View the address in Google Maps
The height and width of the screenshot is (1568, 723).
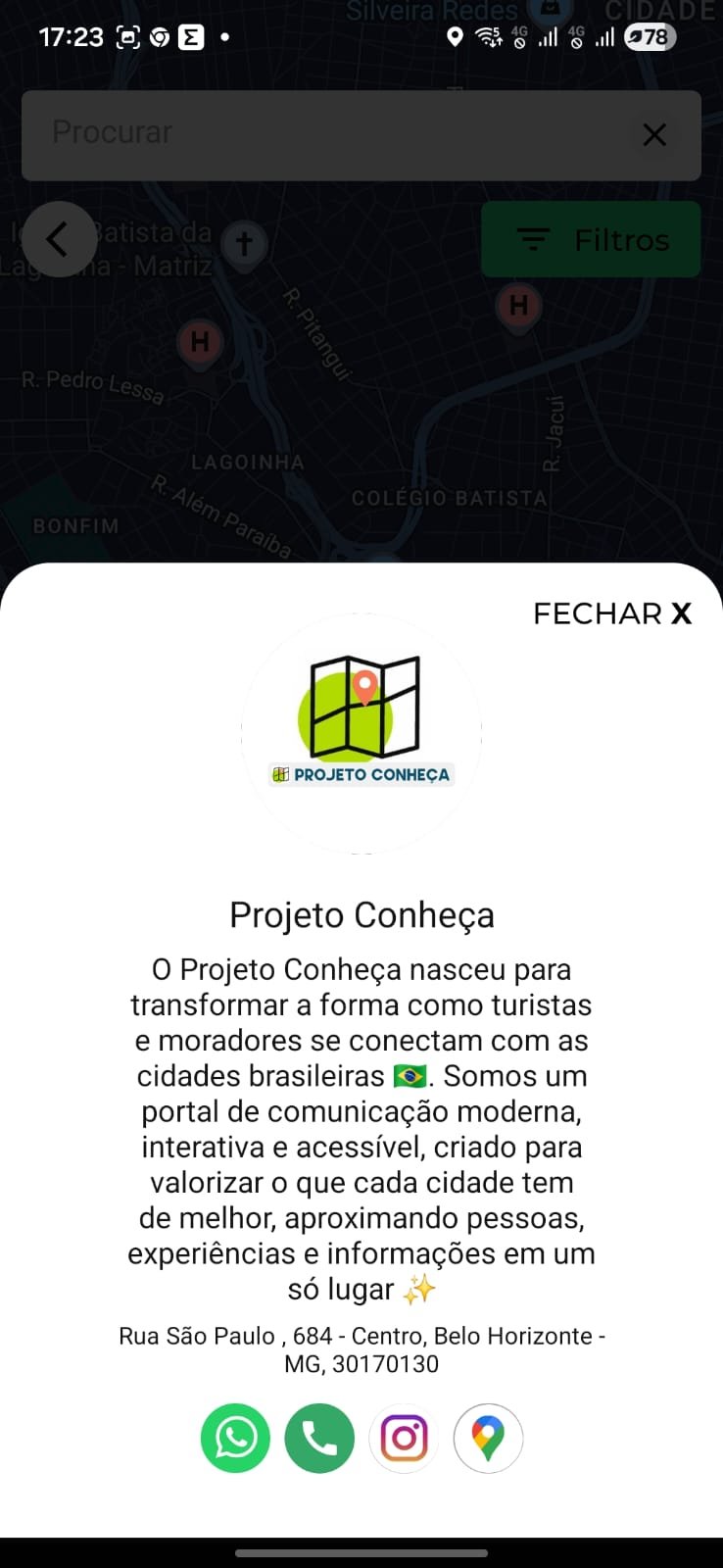[x=488, y=1438]
